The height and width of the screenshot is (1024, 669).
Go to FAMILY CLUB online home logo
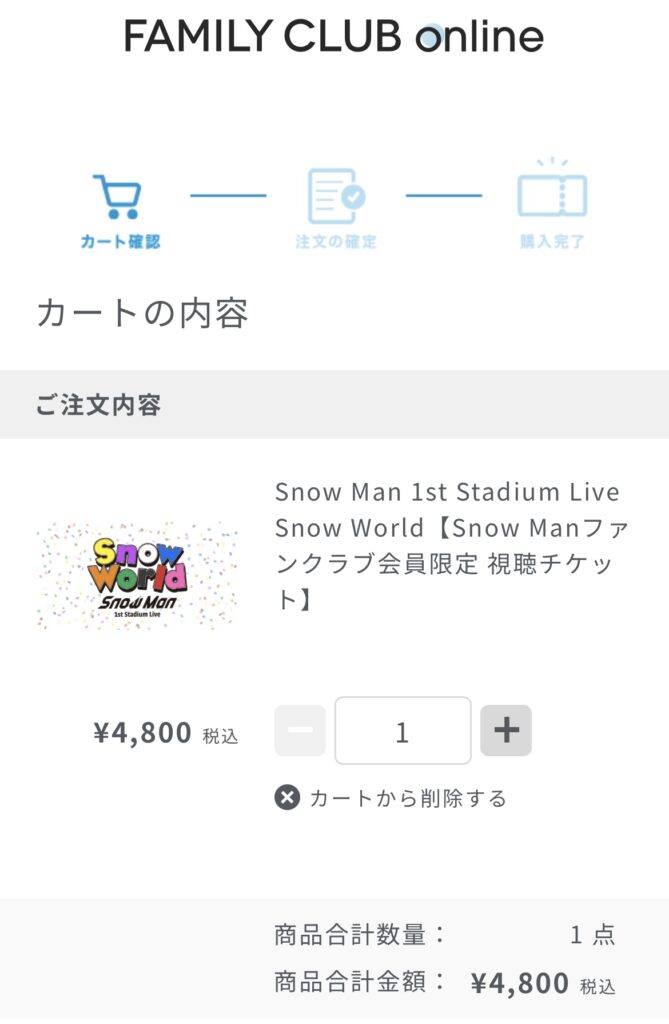tap(334, 37)
